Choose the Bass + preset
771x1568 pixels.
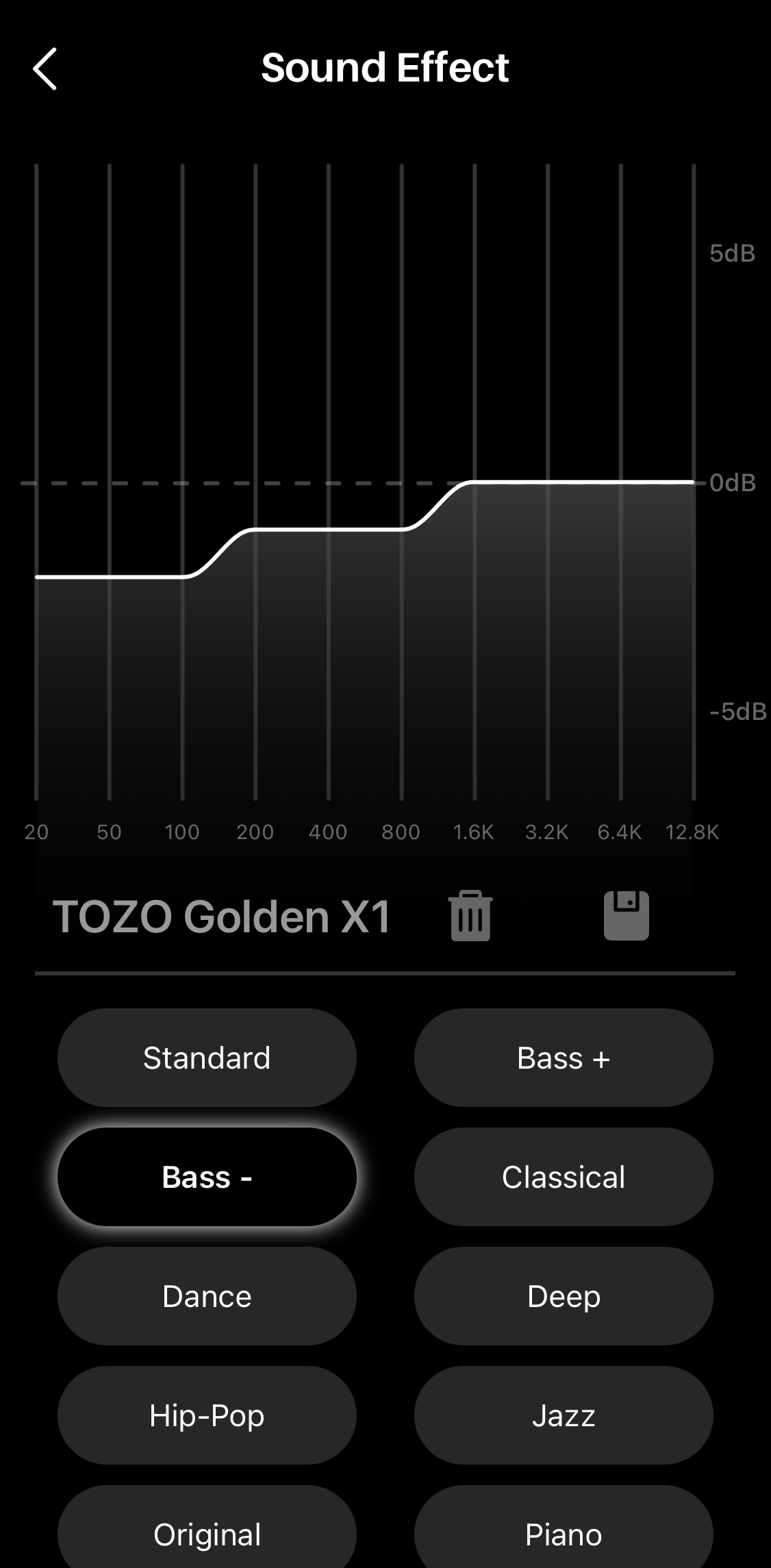coord(564,1058)
